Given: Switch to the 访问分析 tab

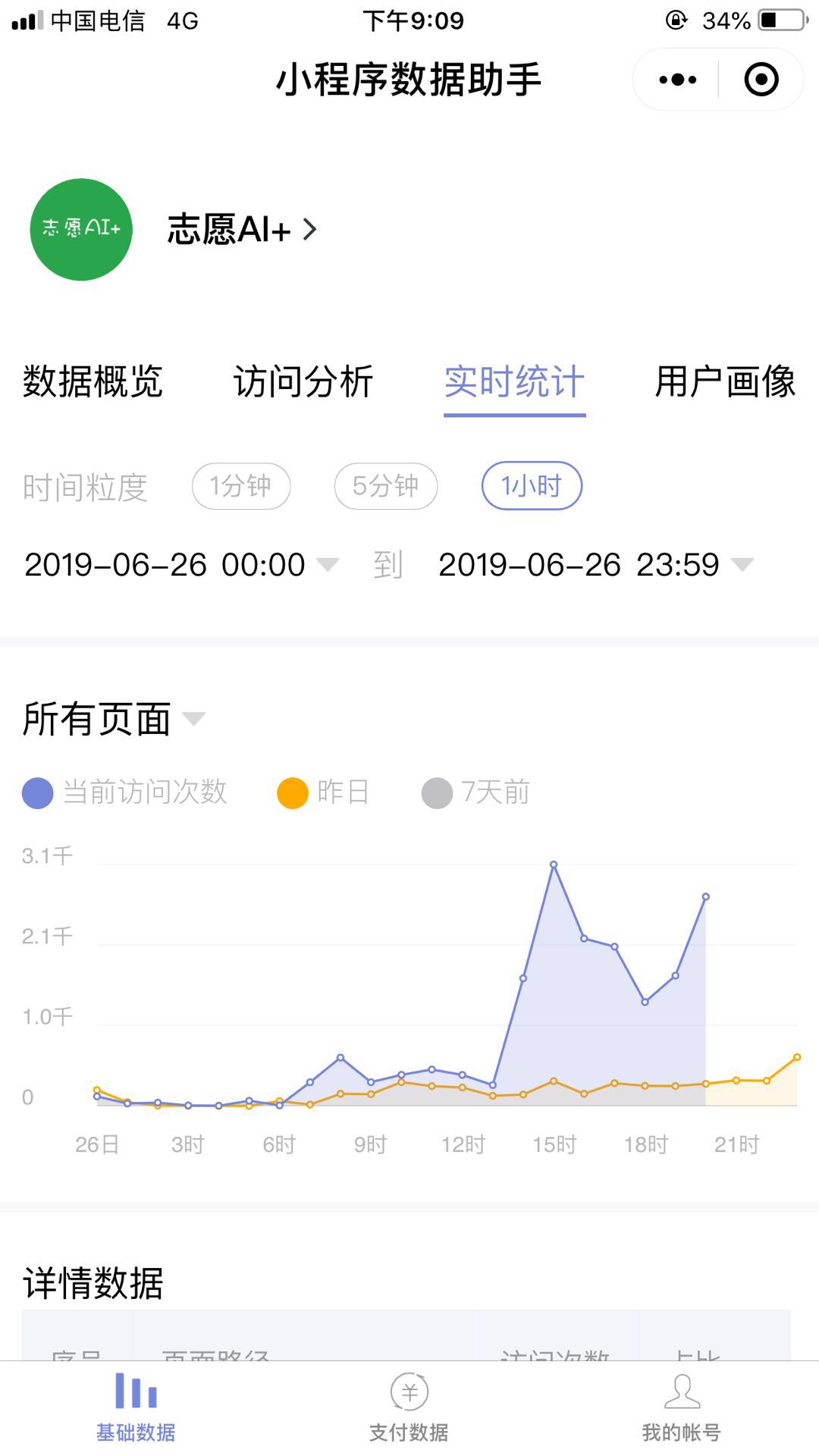Looking at the screenshot, I should click(x=303, y=381).
